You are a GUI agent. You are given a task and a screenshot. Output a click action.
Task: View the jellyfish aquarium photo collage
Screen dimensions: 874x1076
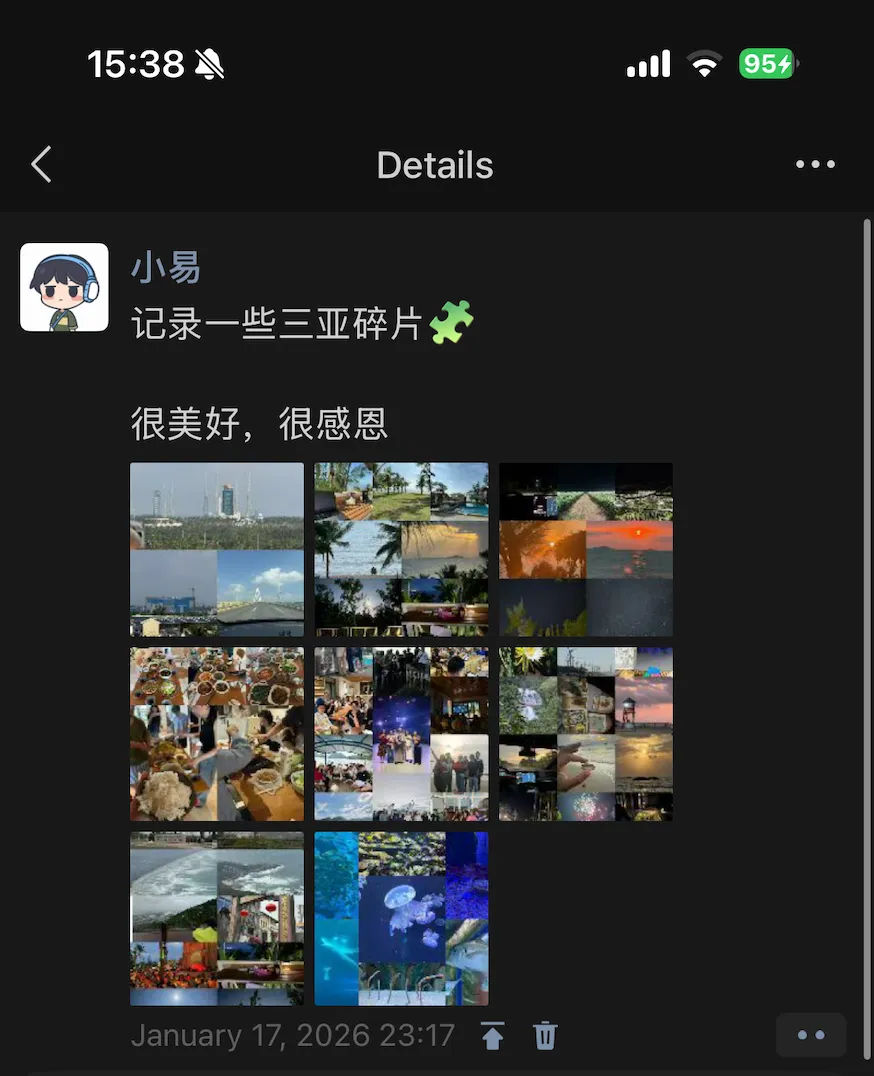click(400, 917)
